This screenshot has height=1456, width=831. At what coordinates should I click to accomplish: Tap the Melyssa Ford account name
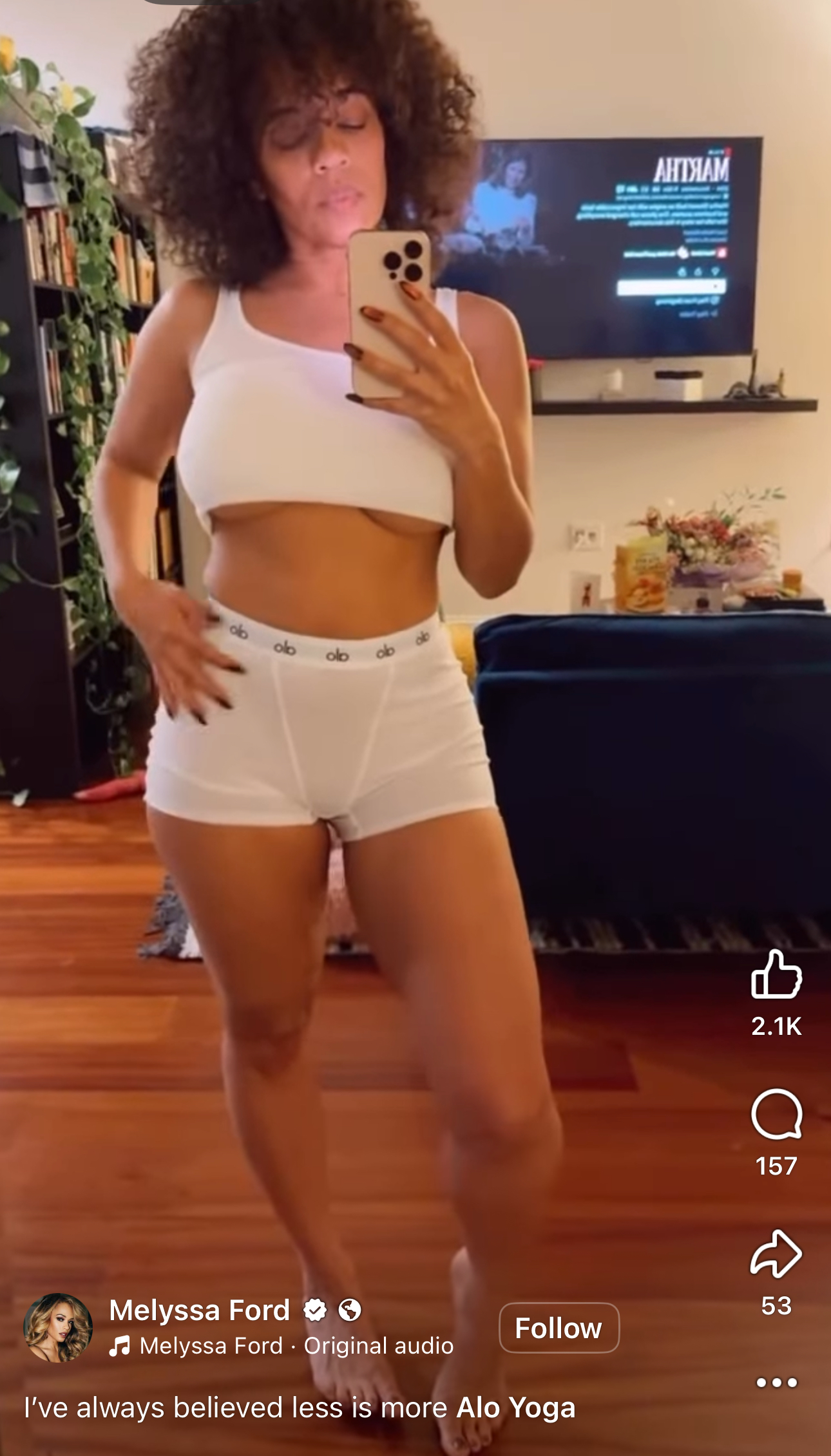(x=200, y=1310)
